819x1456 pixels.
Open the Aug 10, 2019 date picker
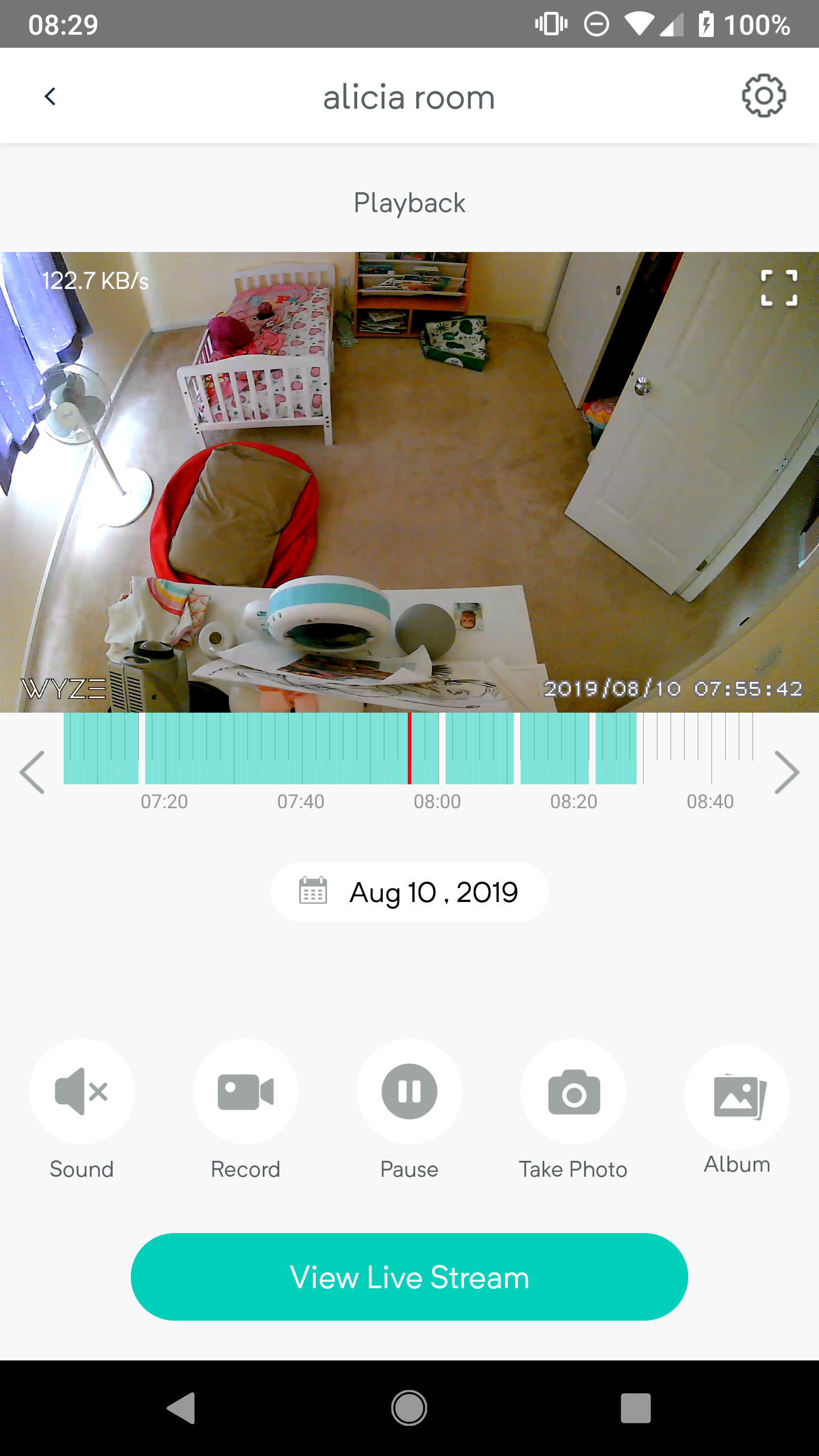point(409,892)
